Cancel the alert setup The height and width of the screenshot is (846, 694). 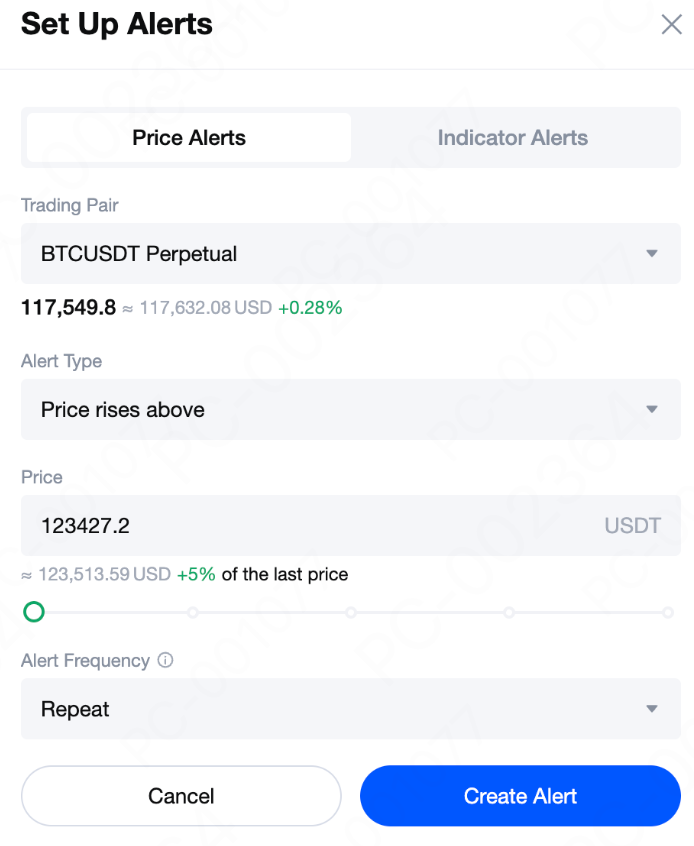pyautogui.click(x=181, y=796)
